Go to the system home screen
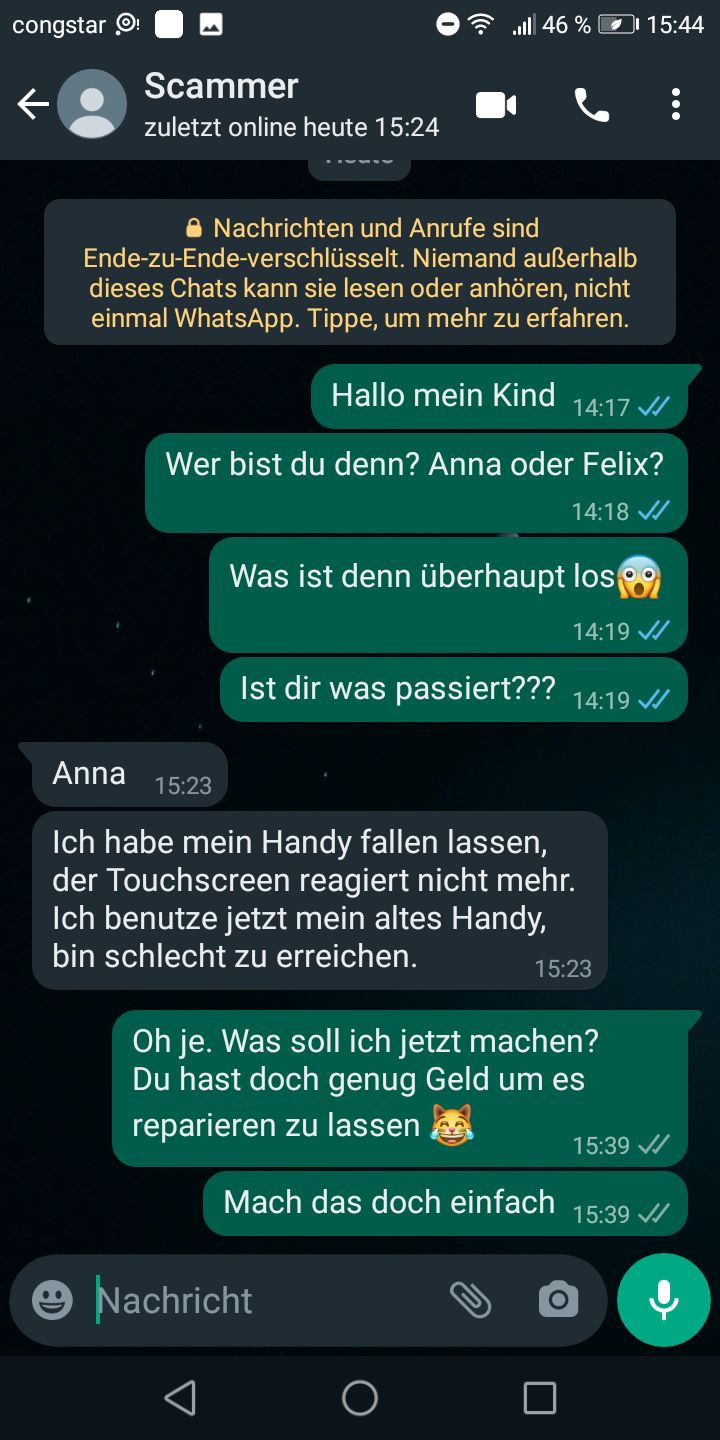 360,1398
